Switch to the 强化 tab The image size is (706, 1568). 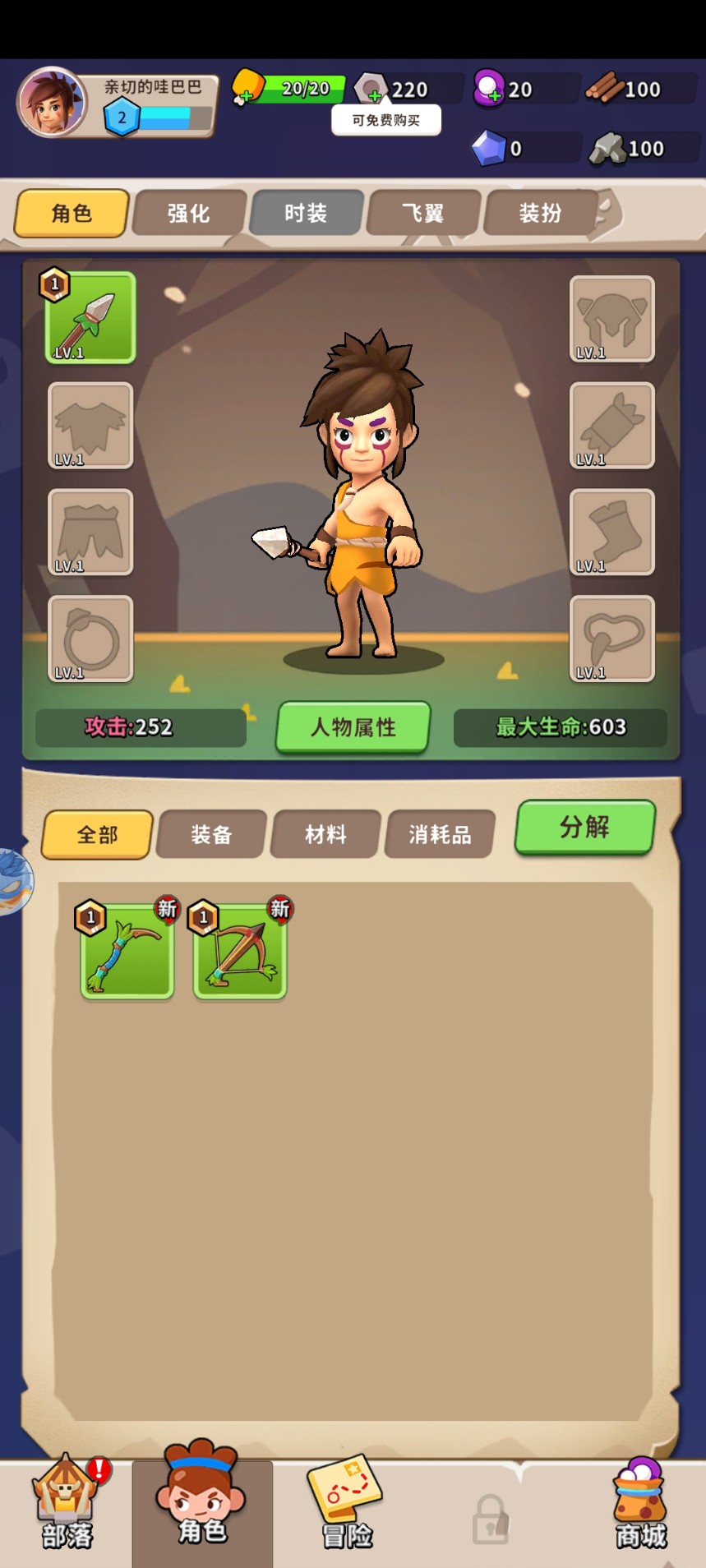pos(189,214)
